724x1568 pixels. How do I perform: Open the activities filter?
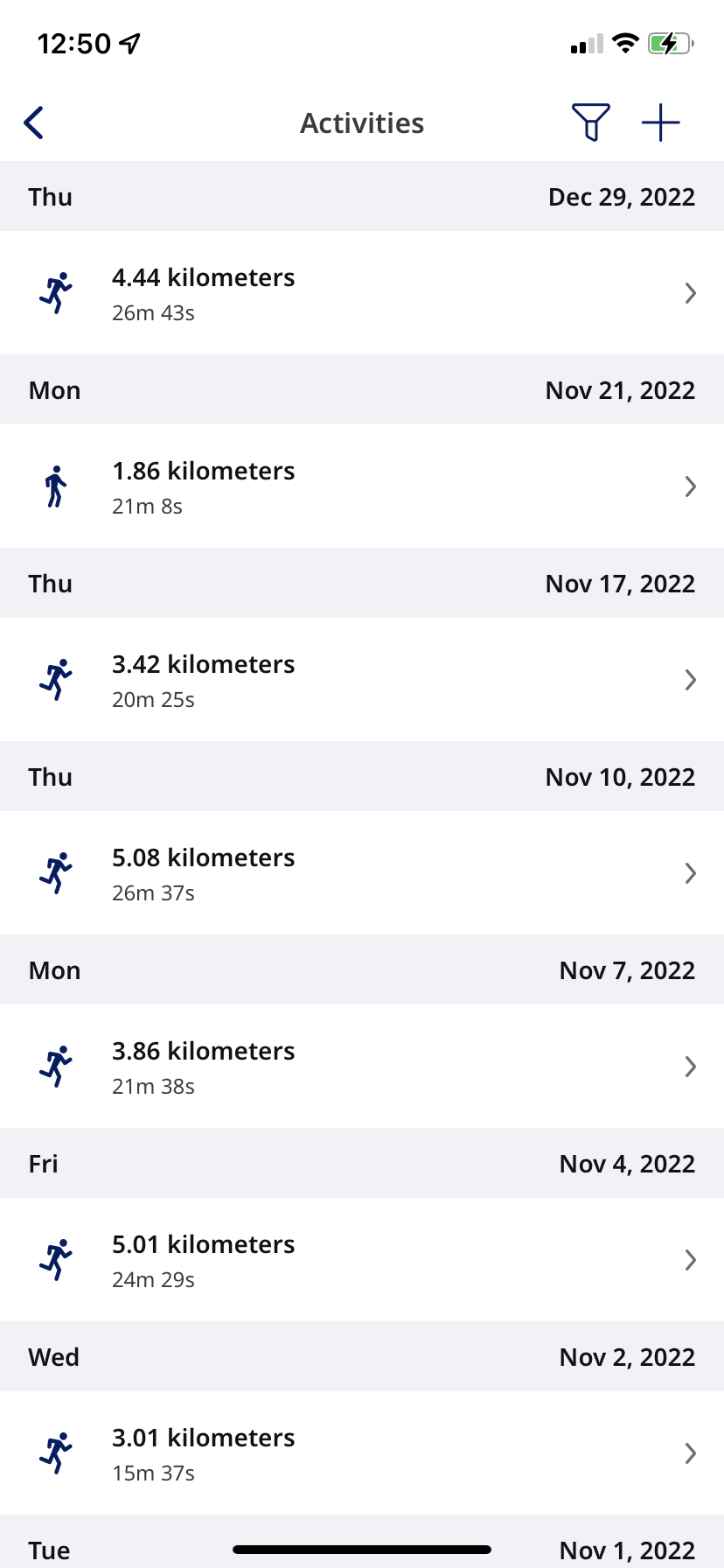pos(590,122)
